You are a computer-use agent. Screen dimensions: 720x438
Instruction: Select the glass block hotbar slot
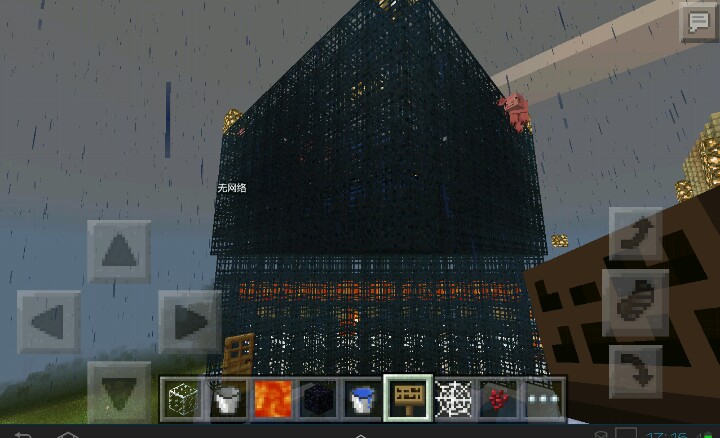tap(182, 399)
